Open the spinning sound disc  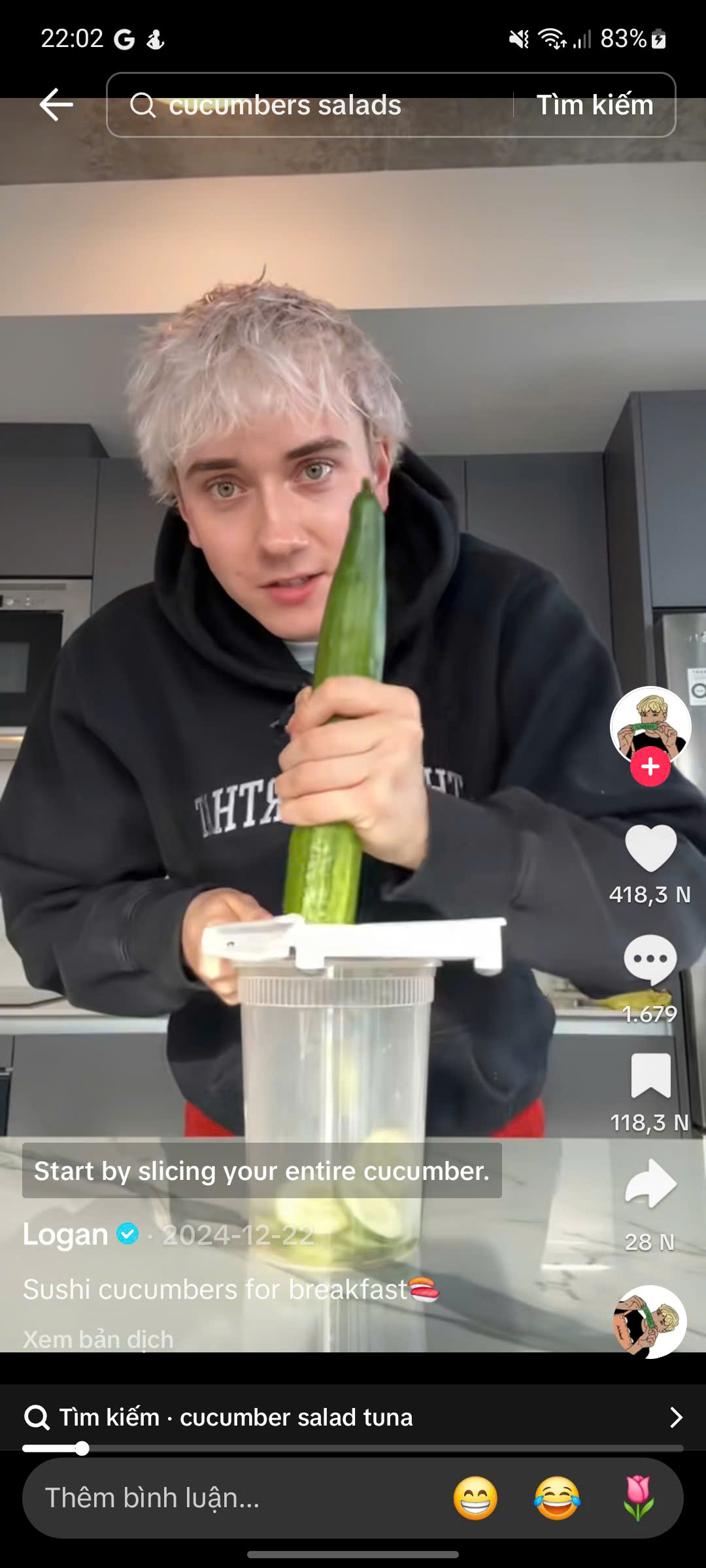click(650, 1321)
